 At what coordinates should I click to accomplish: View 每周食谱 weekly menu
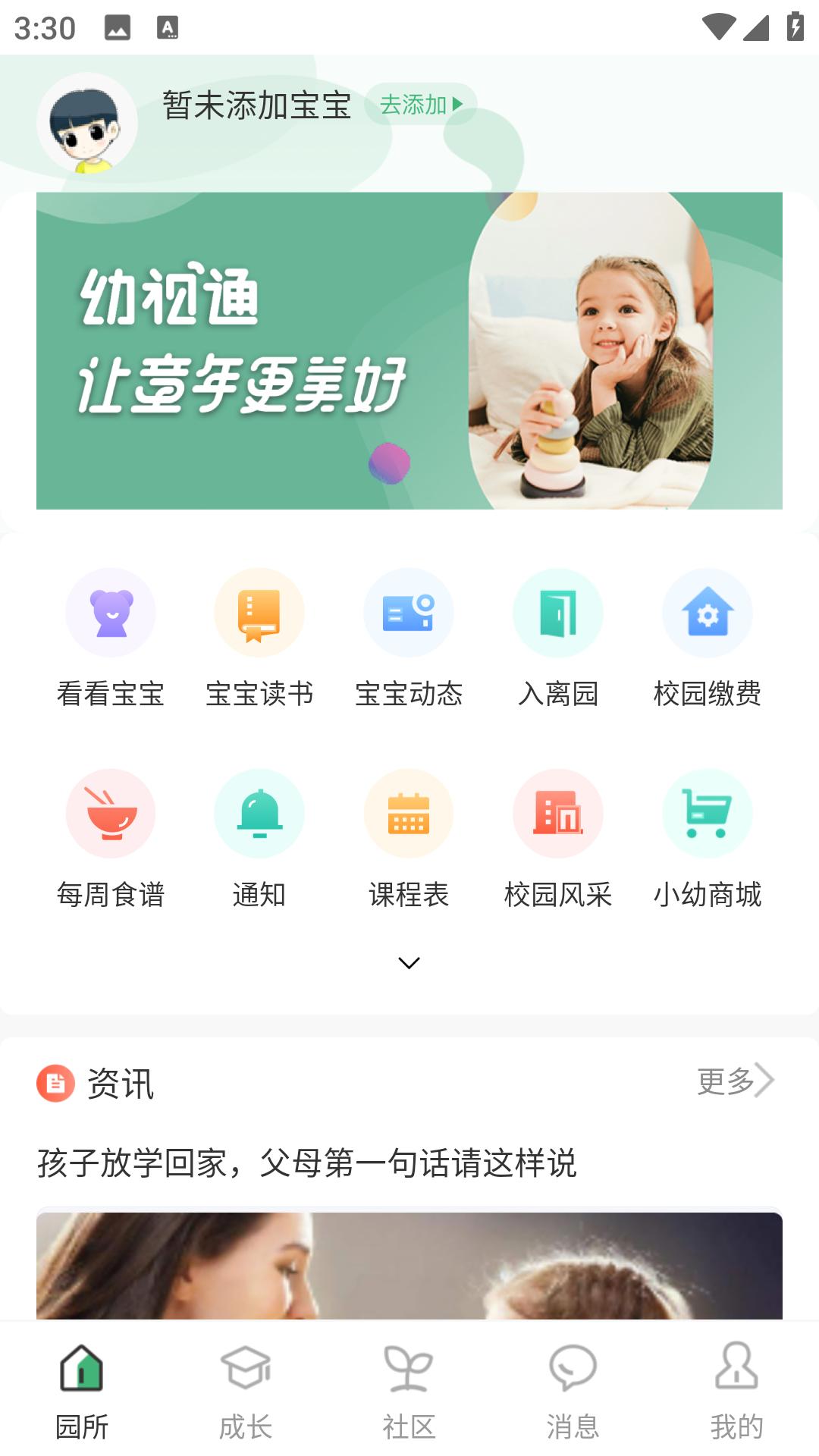[x=111, y=838]
